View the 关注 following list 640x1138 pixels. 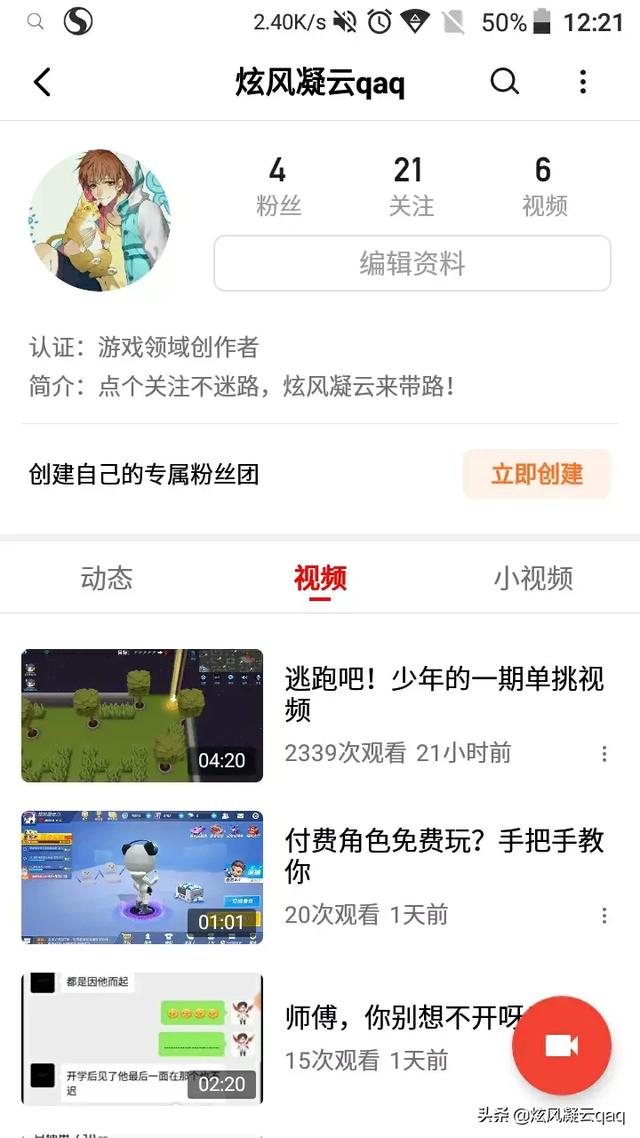point(411,186)
